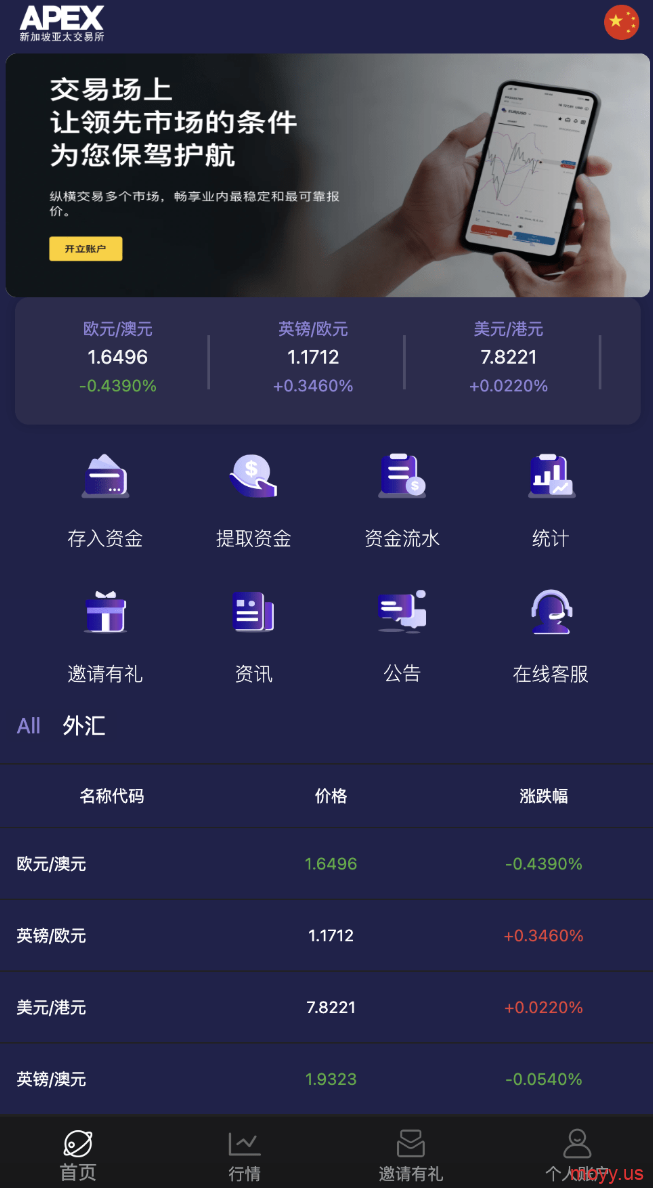Tap the yellow 开立账户 button
The image size is (653, 1188).
point(86,249)
